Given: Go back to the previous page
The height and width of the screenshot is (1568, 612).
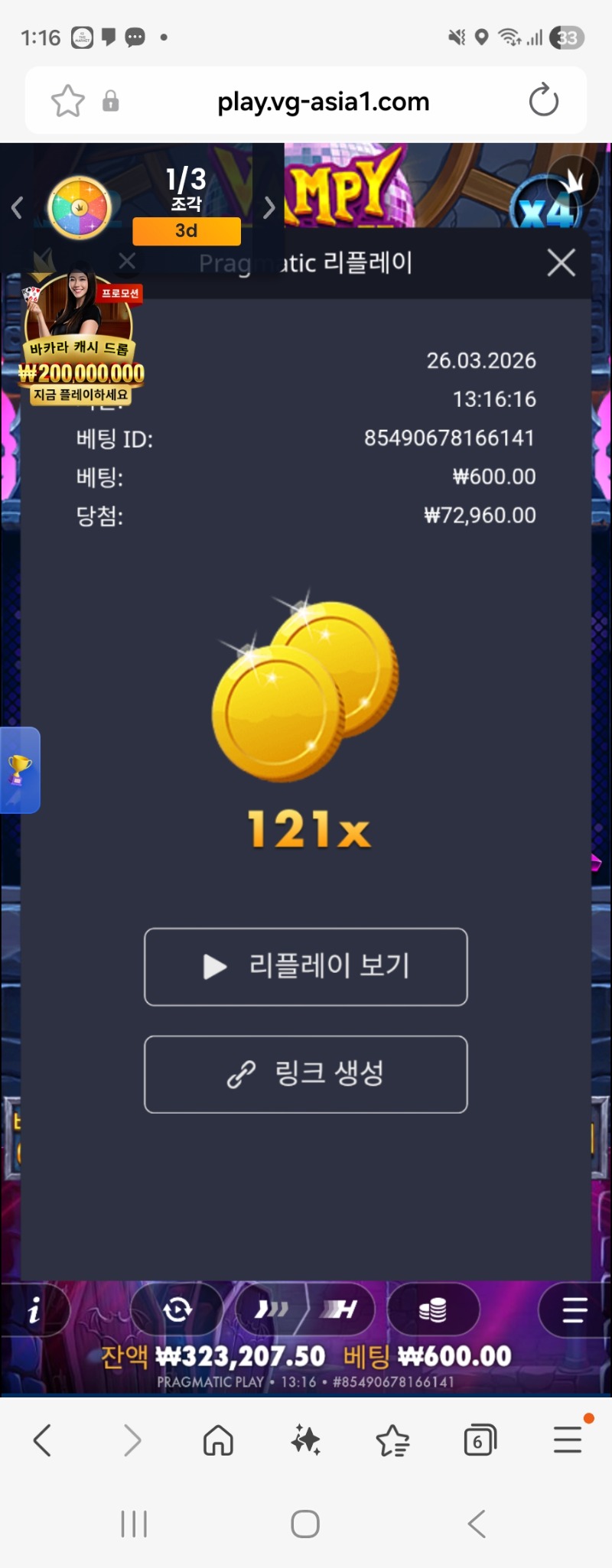Looking at the screenshot, I should click(x=43, y=1441).
